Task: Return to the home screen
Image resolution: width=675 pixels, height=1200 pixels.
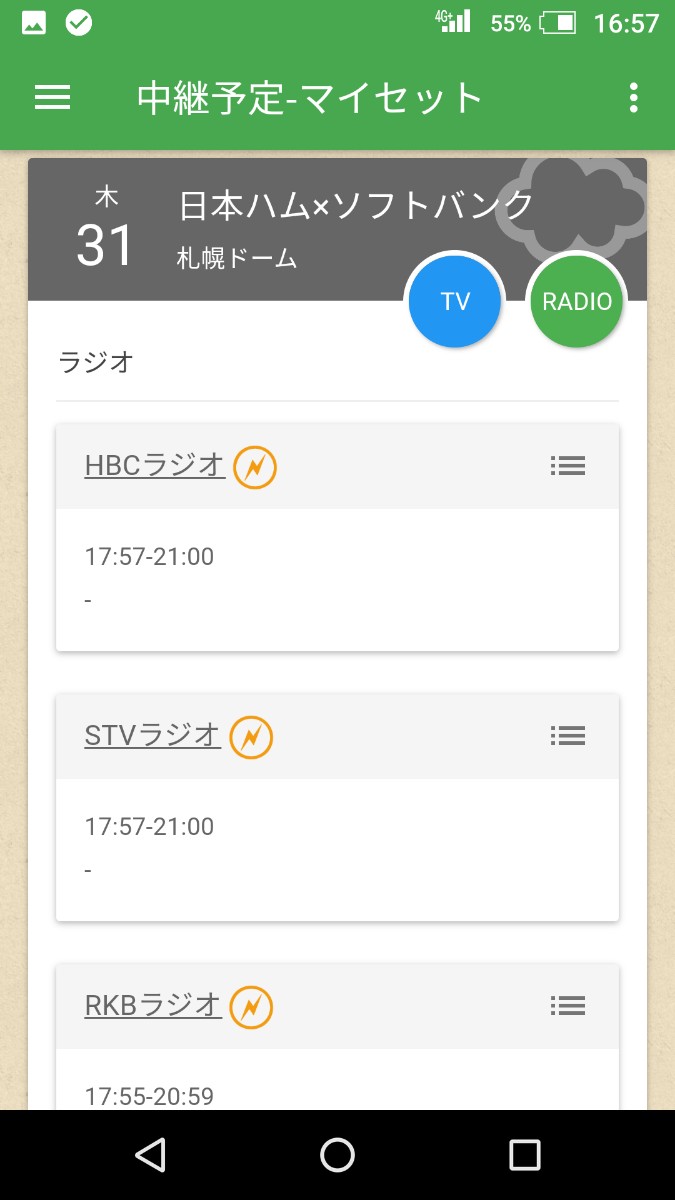Action: point(337,1155)
